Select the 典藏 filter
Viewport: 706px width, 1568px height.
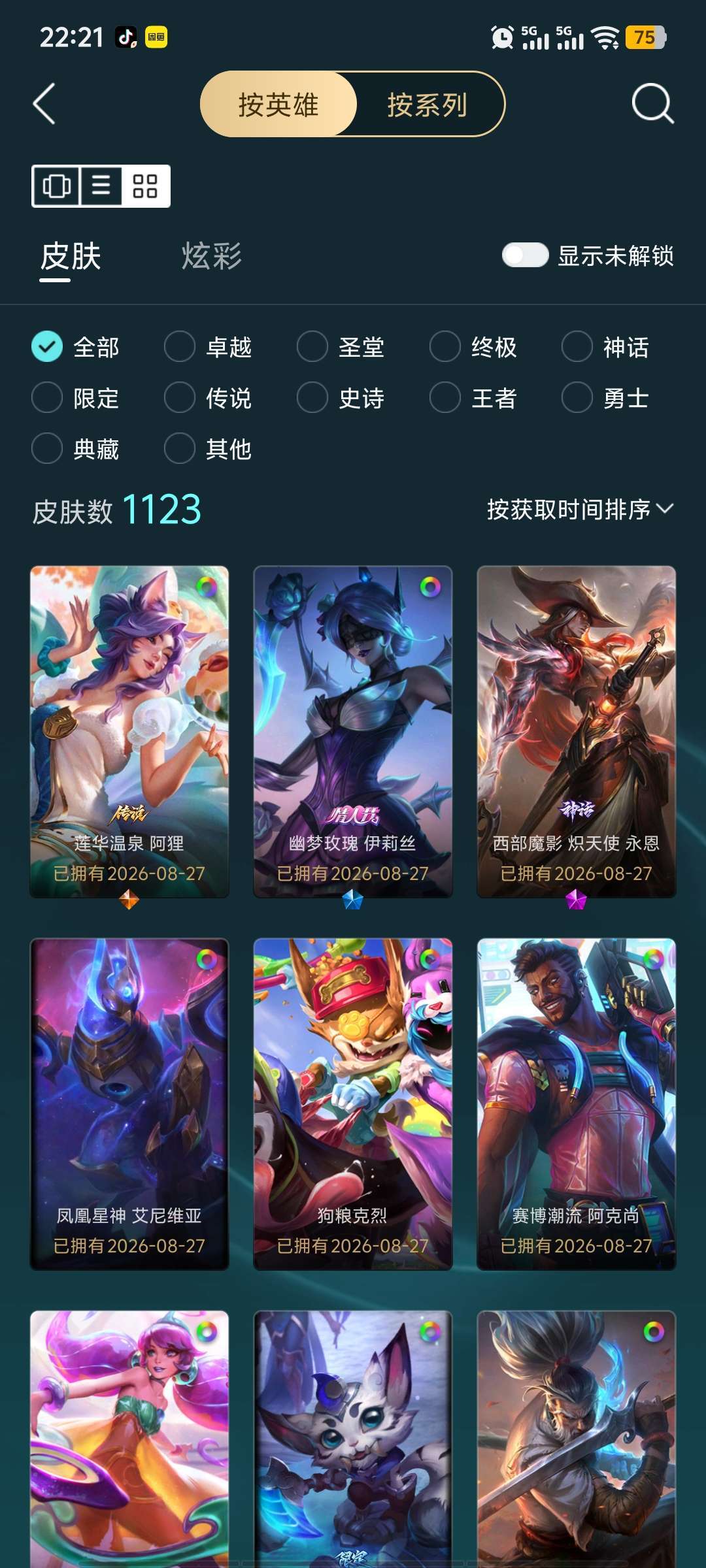click(x=76, y=449)
